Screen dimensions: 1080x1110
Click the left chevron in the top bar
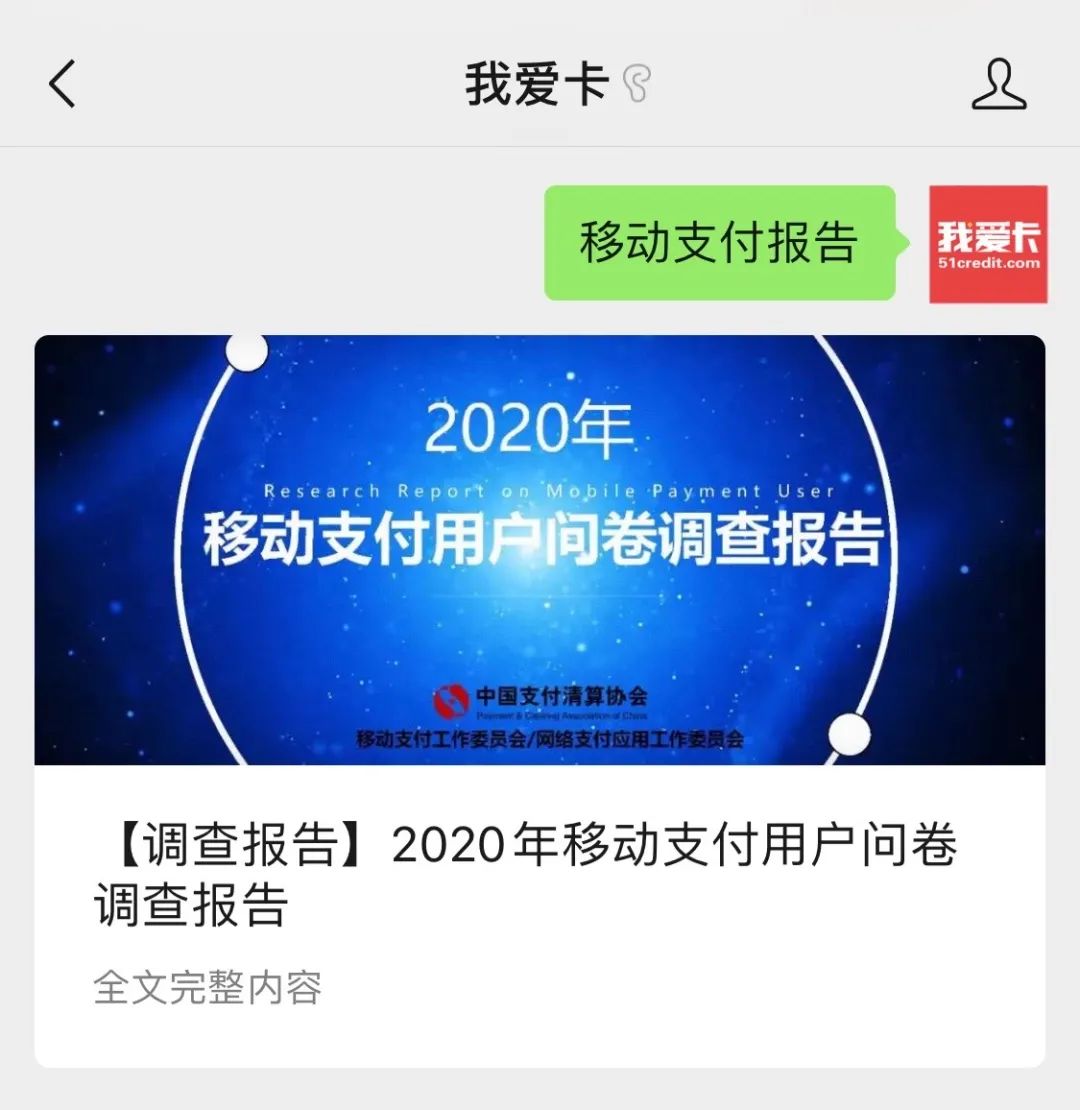pyautogui.click(x=62, y=85)
